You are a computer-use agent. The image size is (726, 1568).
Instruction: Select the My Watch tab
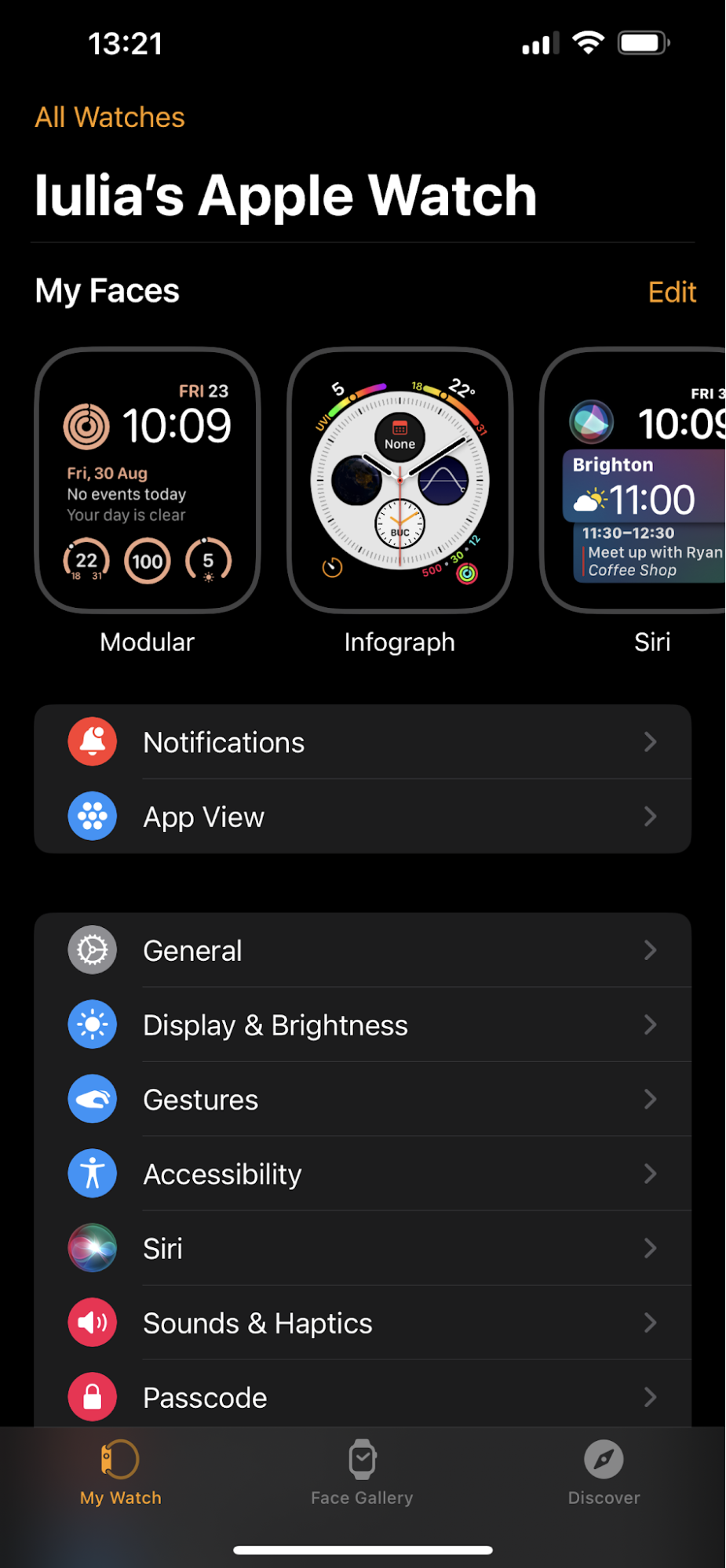[121, 1472]
